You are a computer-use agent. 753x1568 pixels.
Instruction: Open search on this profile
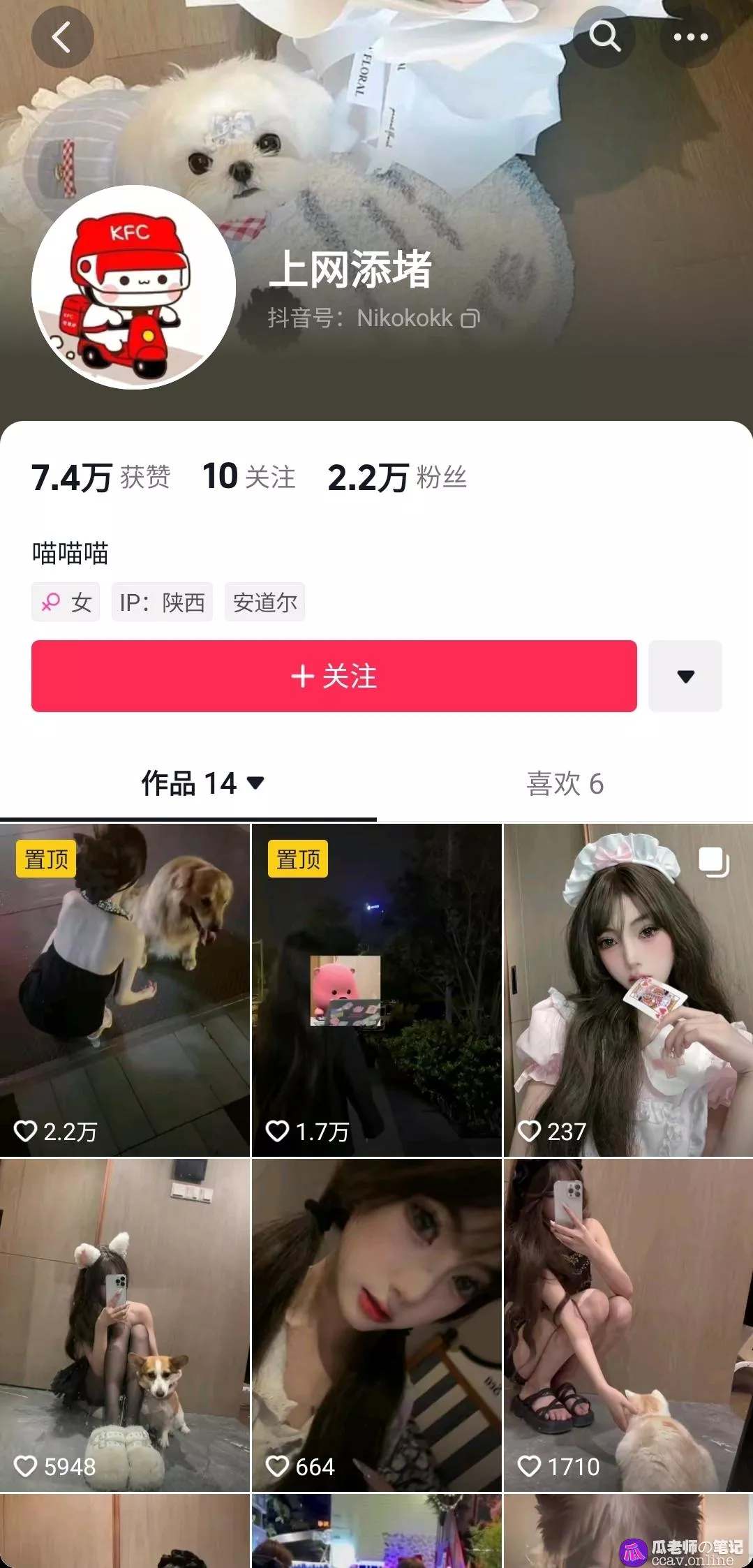click(604, 37)
